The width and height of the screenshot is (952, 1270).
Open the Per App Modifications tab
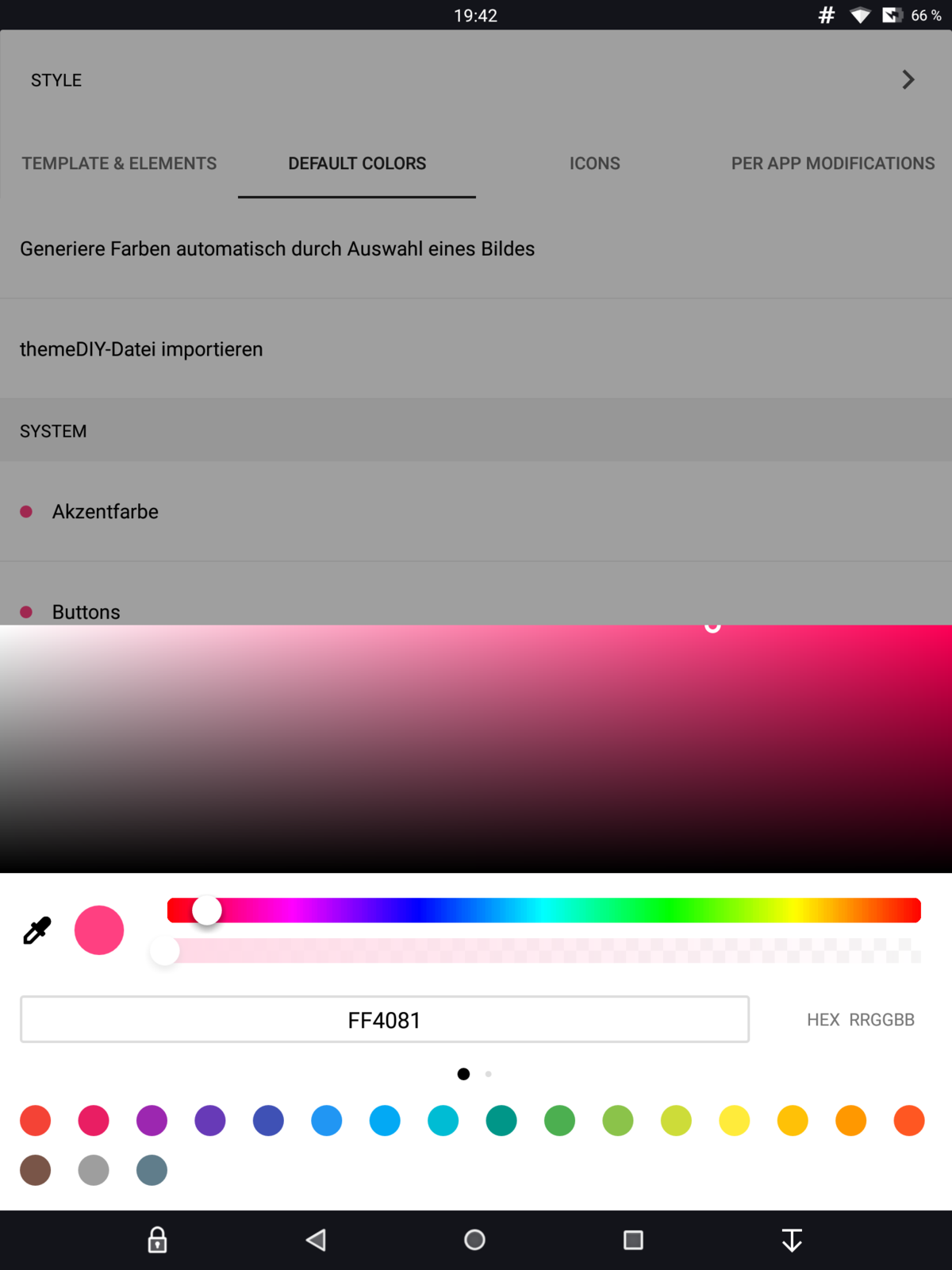pos(832,164)
